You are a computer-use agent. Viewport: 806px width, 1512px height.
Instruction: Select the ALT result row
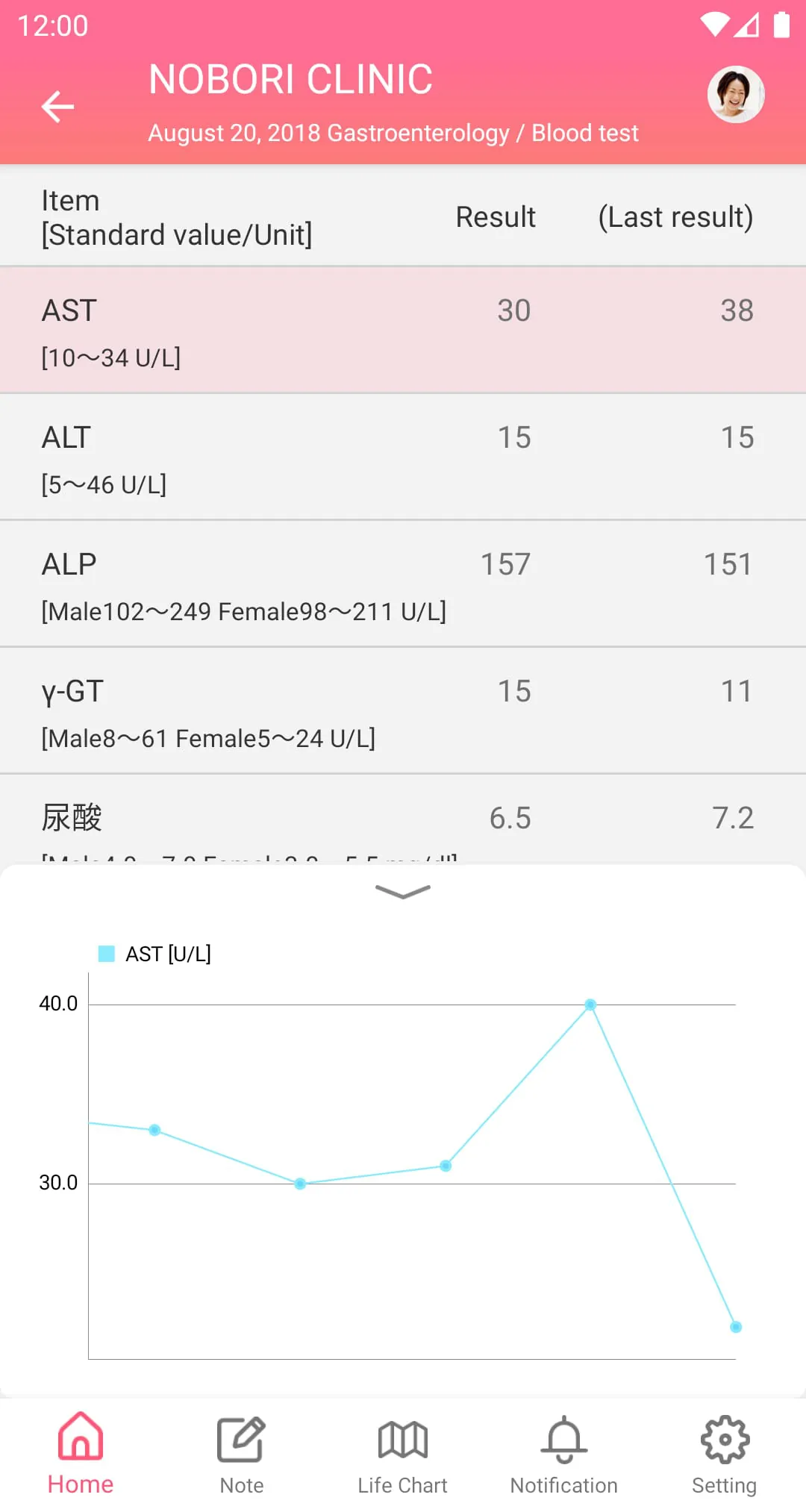(x=403, y=457)
